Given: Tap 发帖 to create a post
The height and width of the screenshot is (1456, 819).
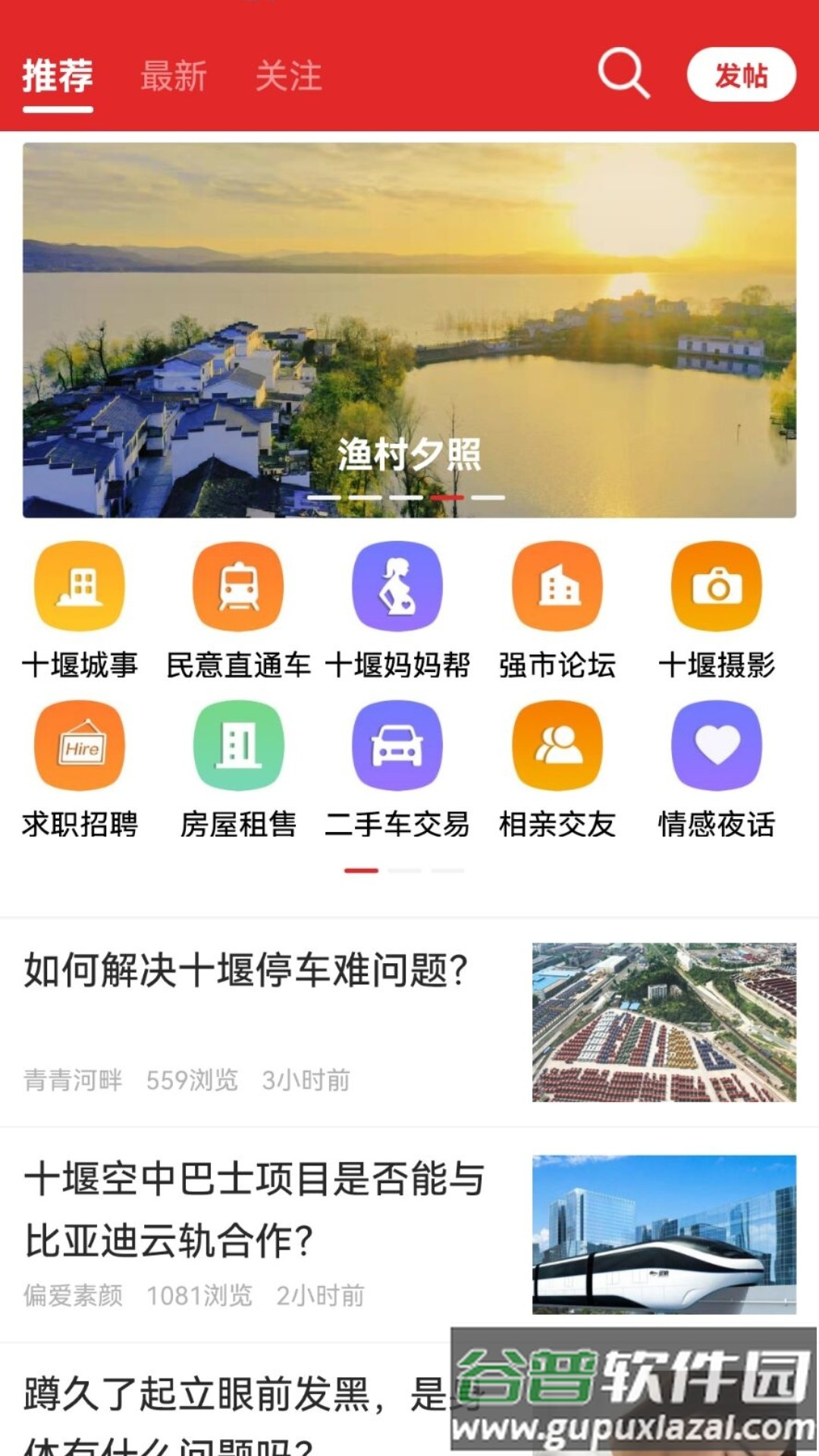Looking at the screenshot, I should 741,75.
